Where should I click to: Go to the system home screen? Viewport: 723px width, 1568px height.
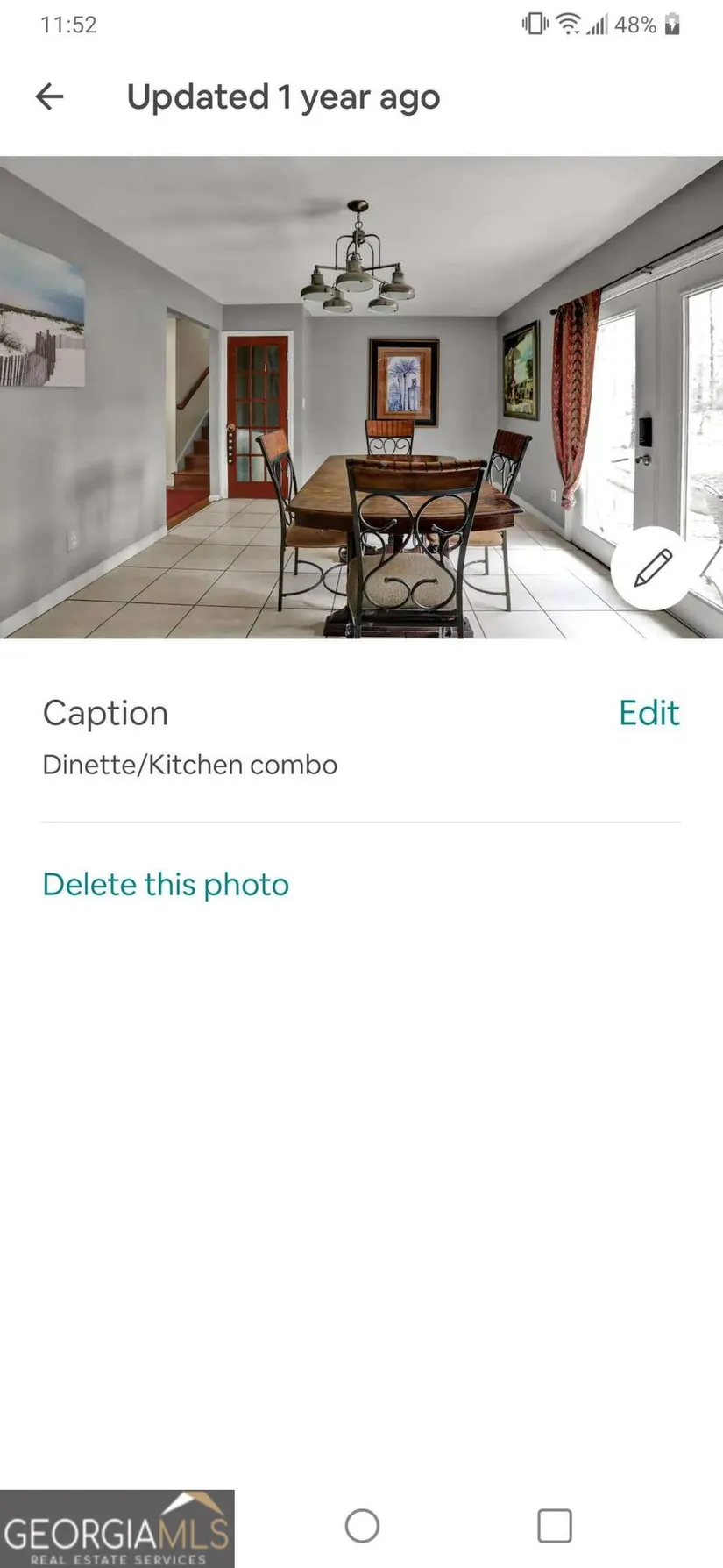click(x=362, y=1526)
